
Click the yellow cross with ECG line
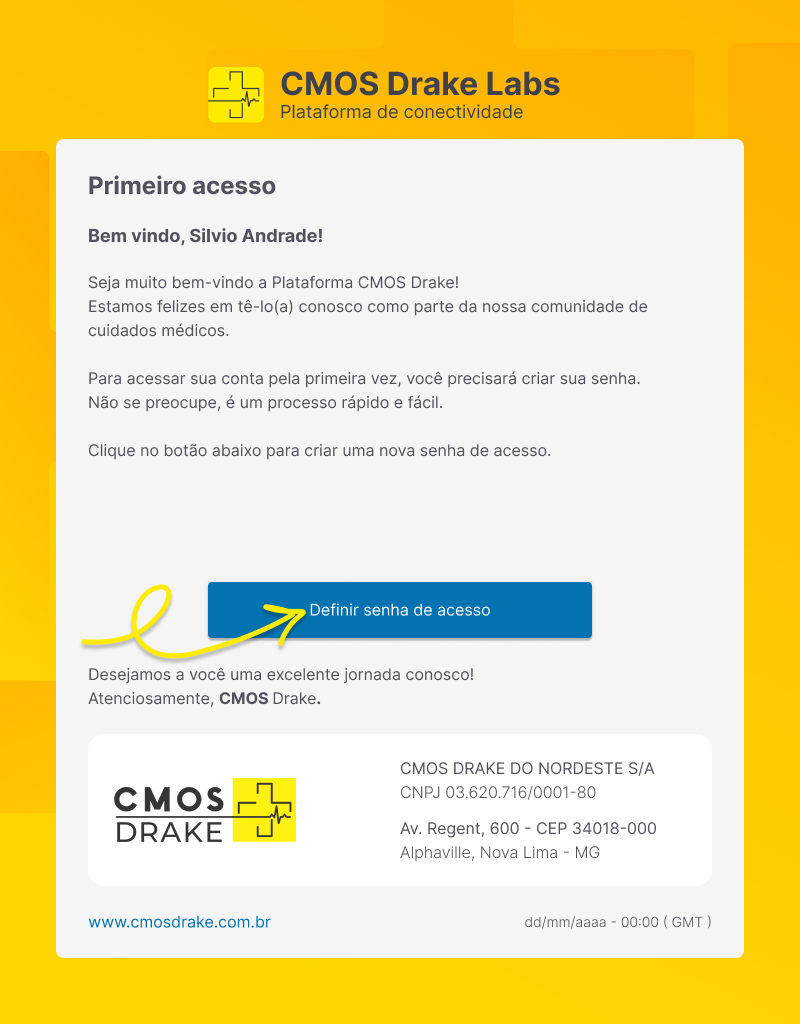tap(262, 810)
